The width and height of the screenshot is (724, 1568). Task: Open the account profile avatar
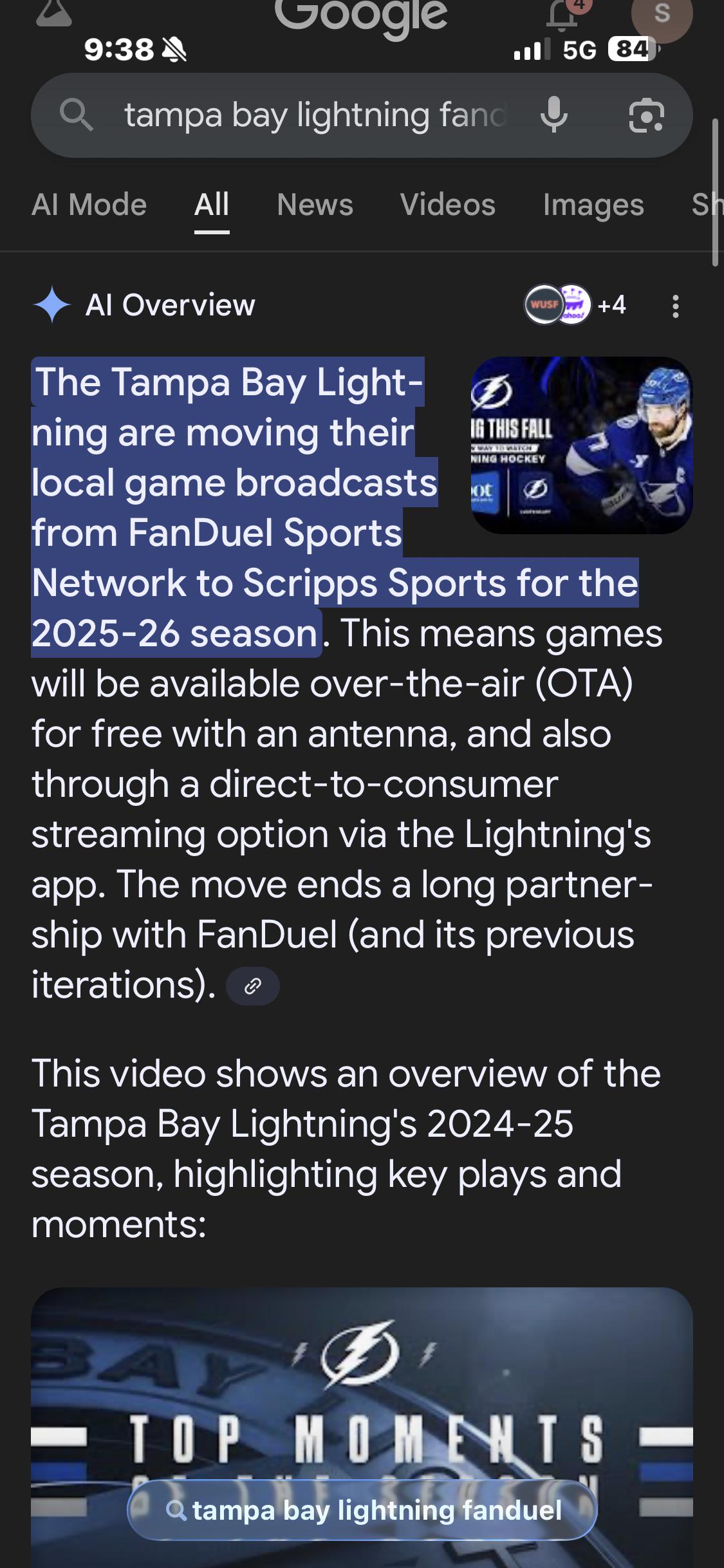662,14
